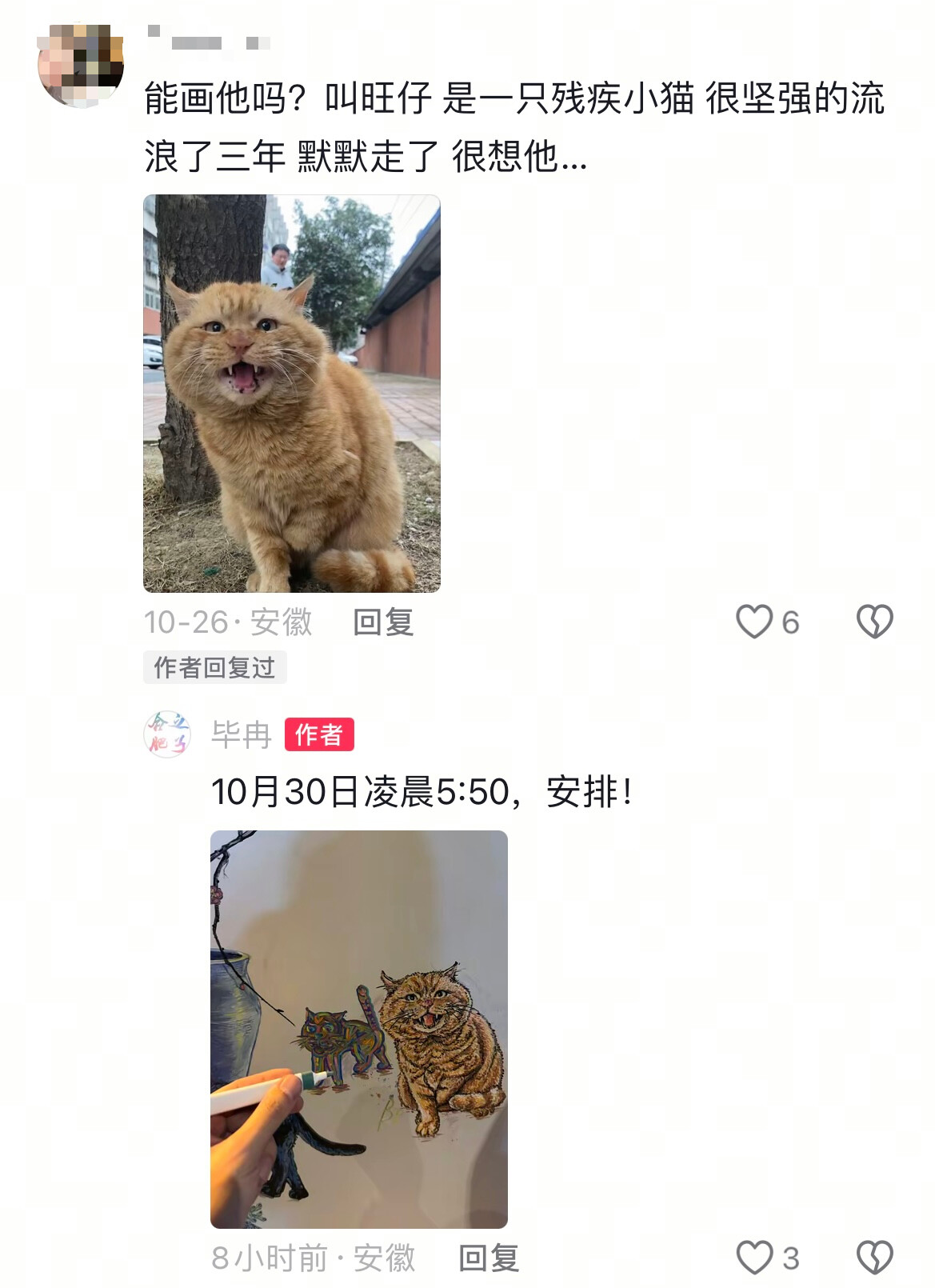View the cat drawing image in reply
The image size is (935, 1288).
[358, 1029]
